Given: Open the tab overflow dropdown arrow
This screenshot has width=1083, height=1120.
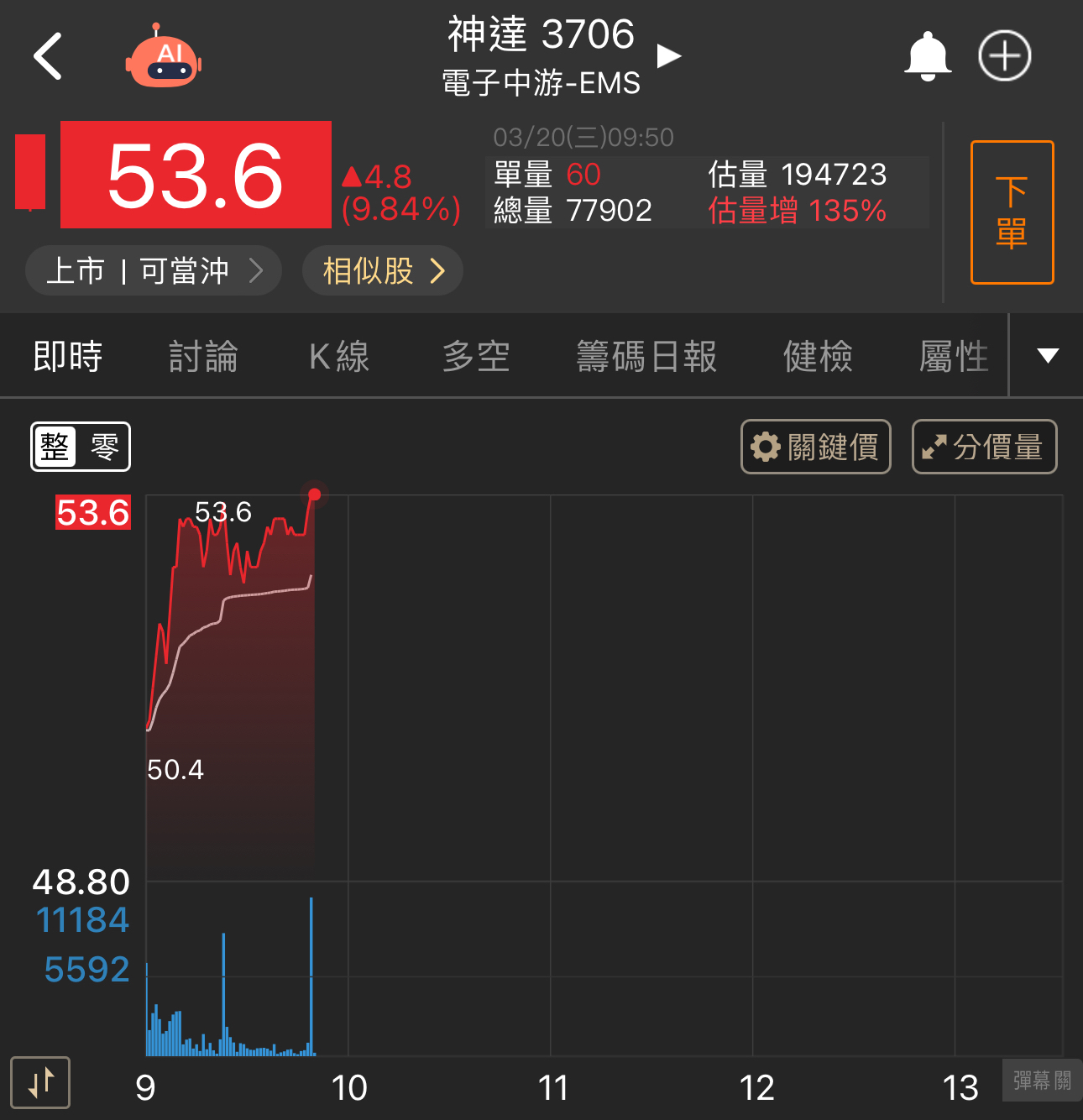Looking at the screenshot, I should (x=1047, y=356).
